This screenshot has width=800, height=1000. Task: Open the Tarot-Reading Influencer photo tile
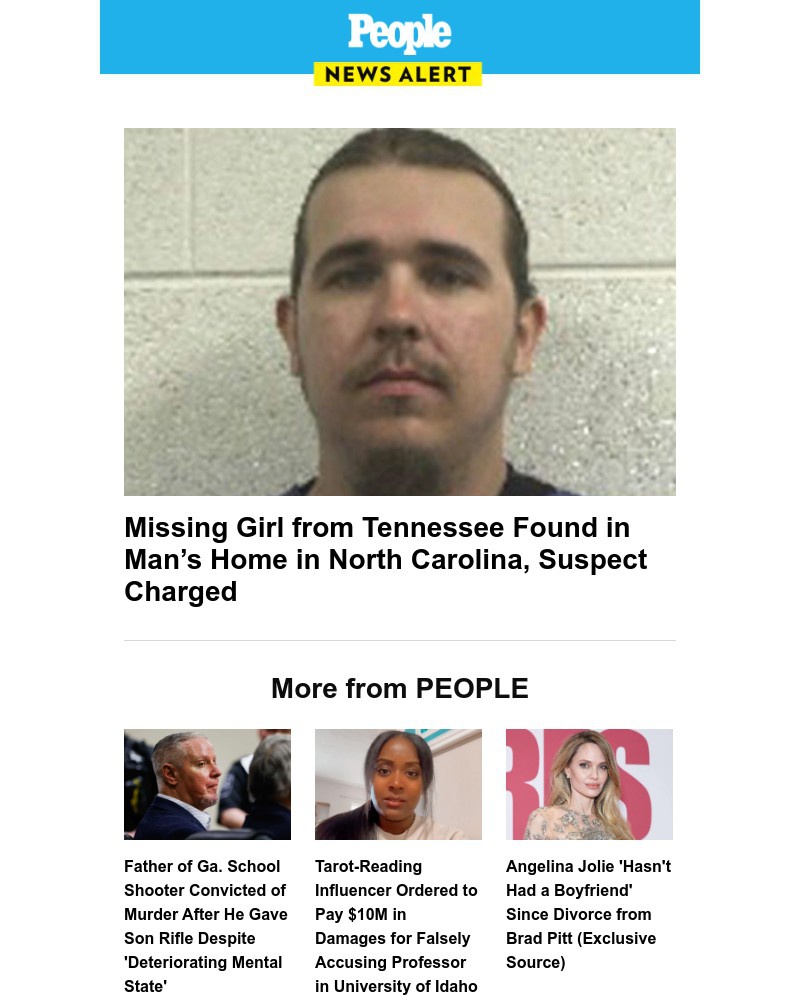[398, 784]
